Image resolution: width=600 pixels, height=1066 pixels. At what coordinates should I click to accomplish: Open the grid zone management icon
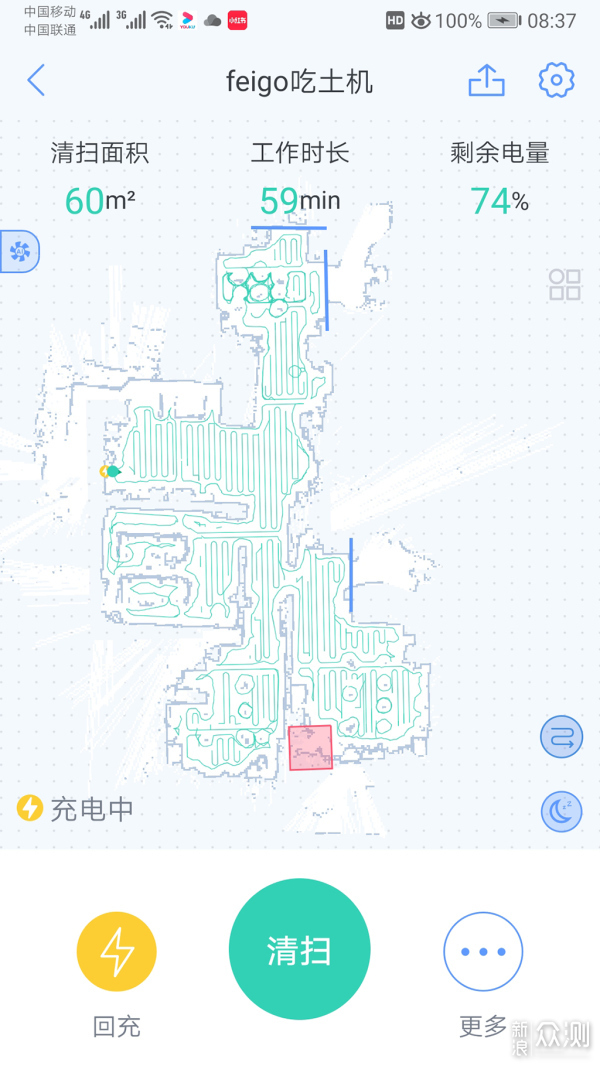point(564,285)
